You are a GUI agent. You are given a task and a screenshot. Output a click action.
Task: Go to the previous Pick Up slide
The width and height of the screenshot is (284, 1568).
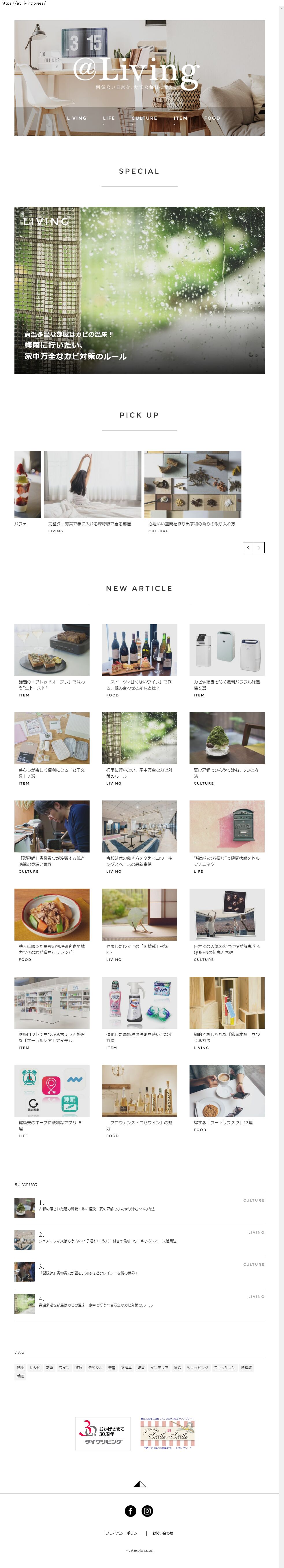[x=248, y=548]
